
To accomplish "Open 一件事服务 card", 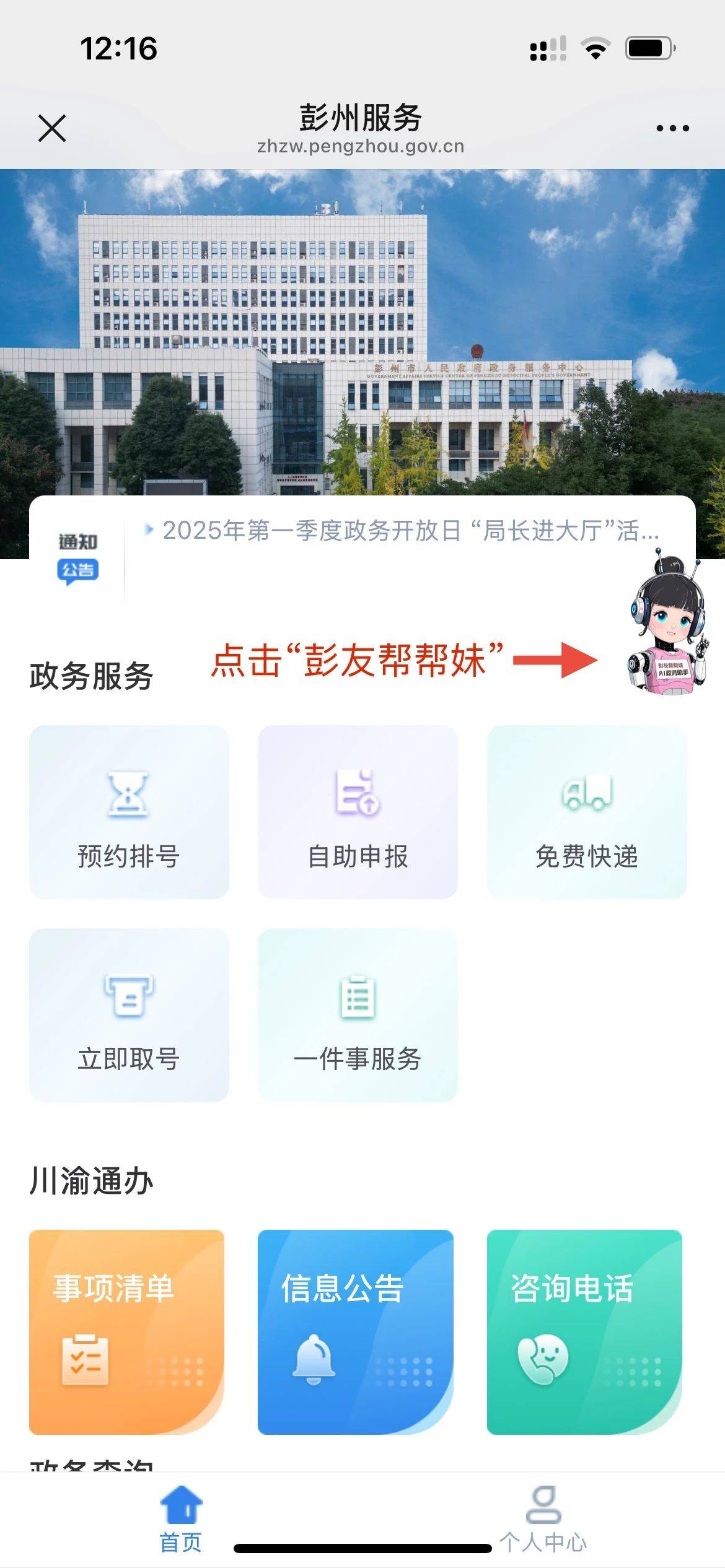I will (358, 1014).
